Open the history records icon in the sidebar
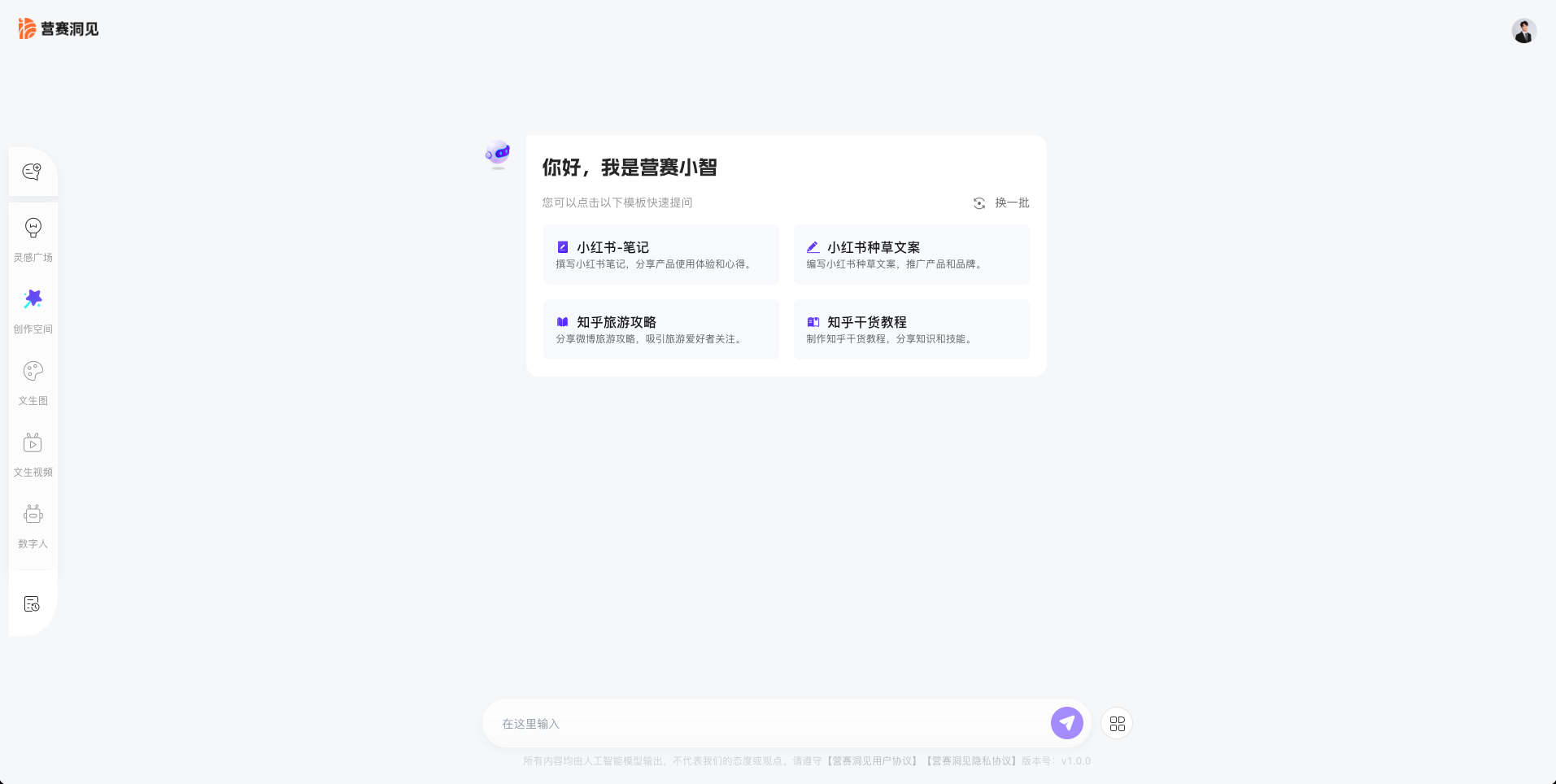The image size is (1556, 784). coord(32,603)
